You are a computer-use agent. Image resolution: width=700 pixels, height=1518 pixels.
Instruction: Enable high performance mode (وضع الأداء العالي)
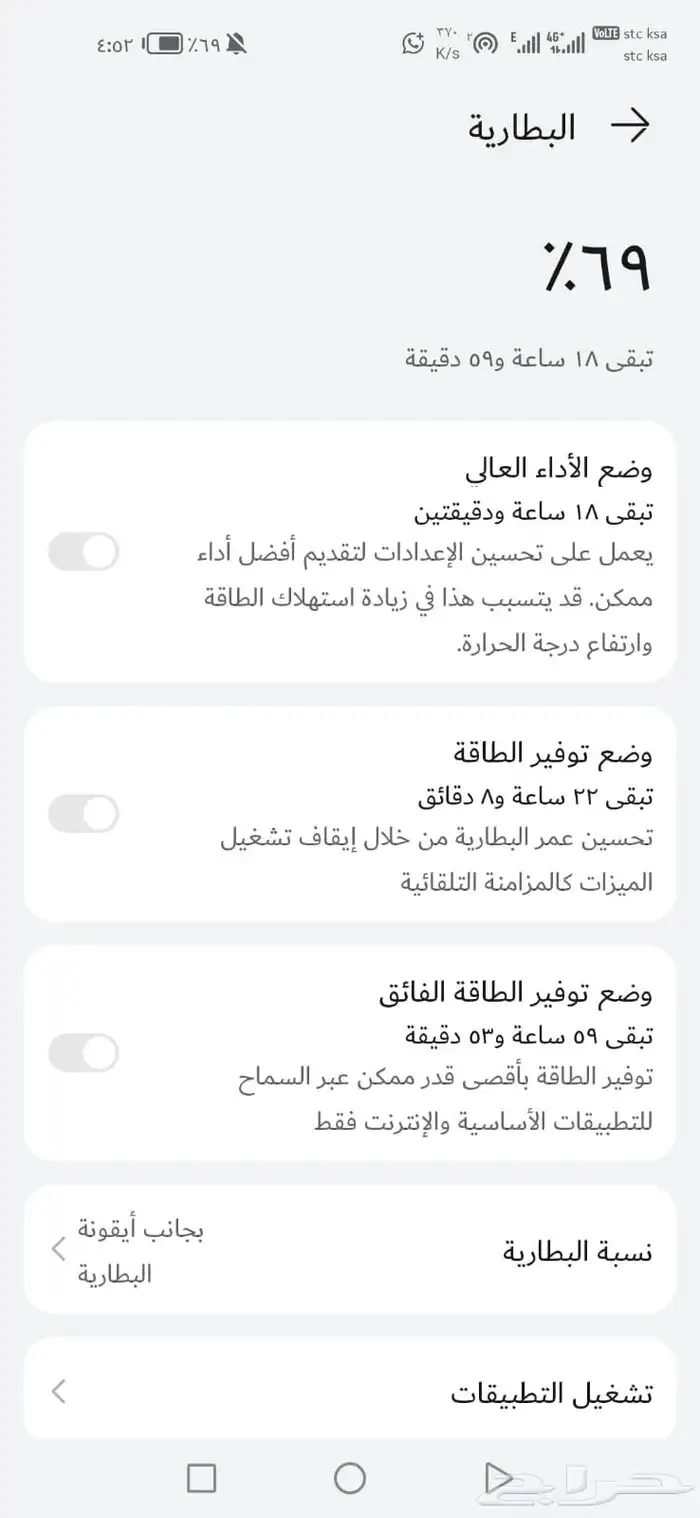coord(84,551)
